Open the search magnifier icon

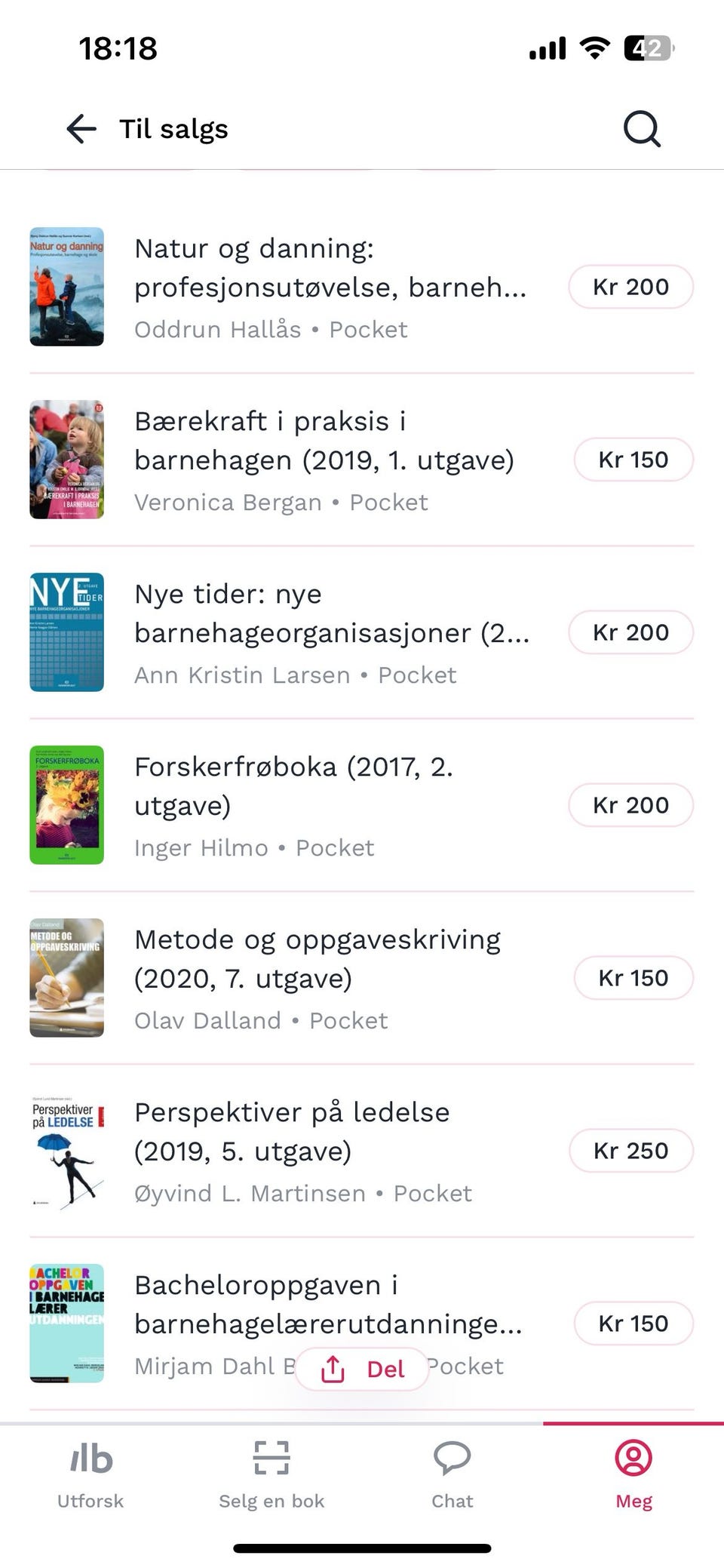(x=642, y=129)
